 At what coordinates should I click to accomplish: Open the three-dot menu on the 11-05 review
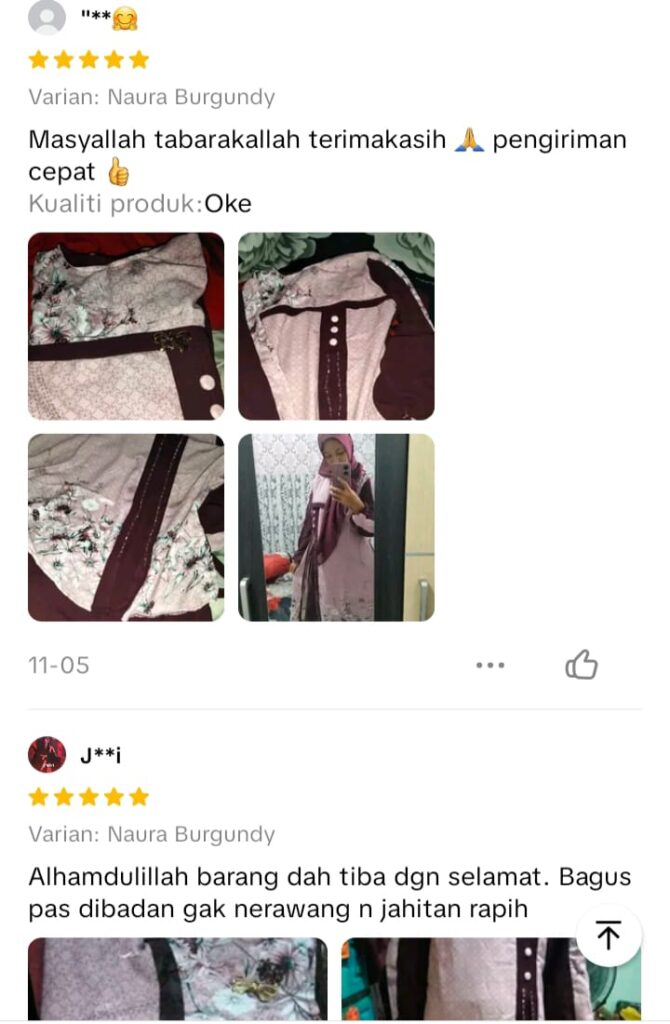coord(490,665)
